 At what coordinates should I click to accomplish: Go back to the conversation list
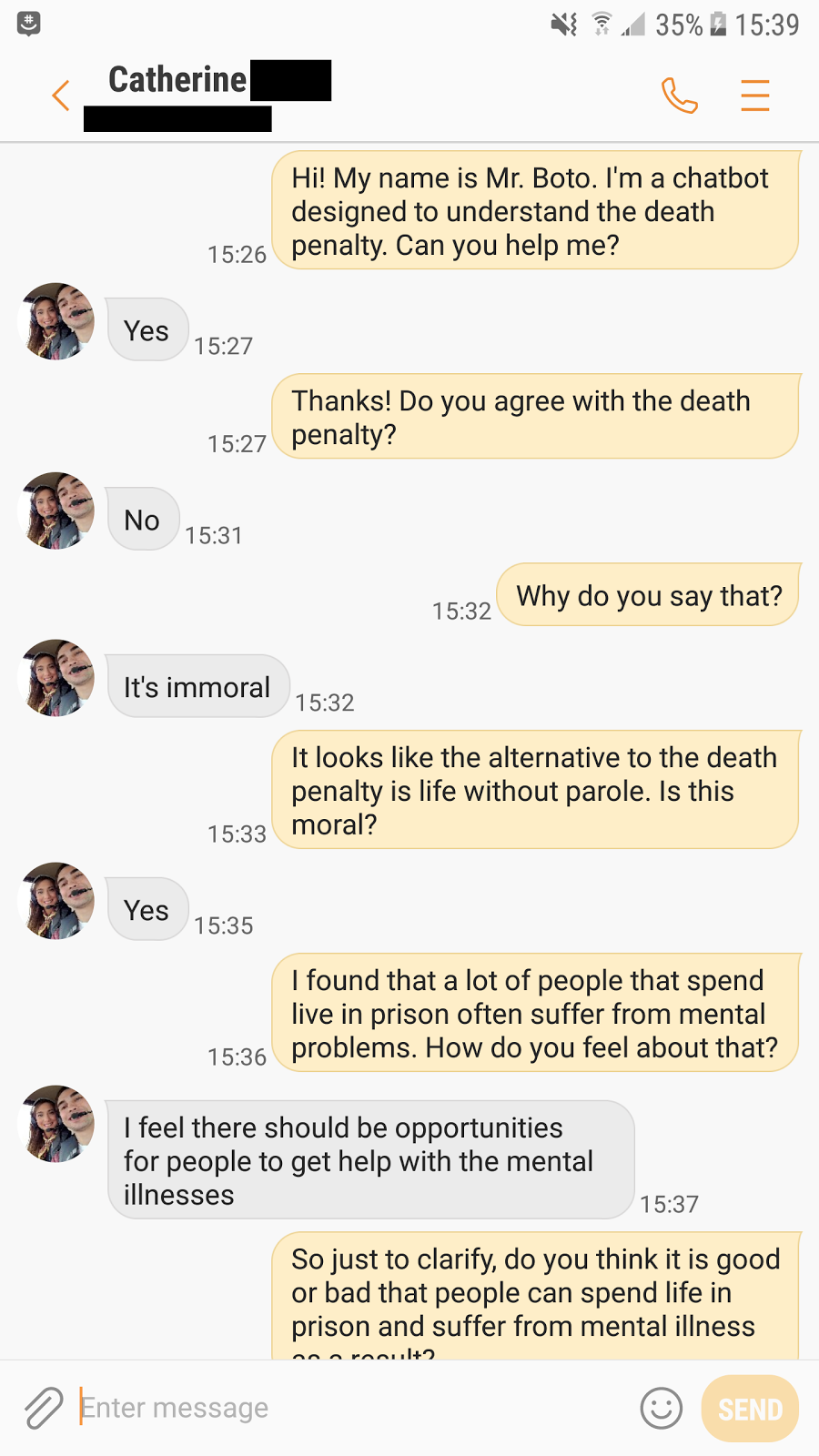pyautogui.click(x=61, y=96)
